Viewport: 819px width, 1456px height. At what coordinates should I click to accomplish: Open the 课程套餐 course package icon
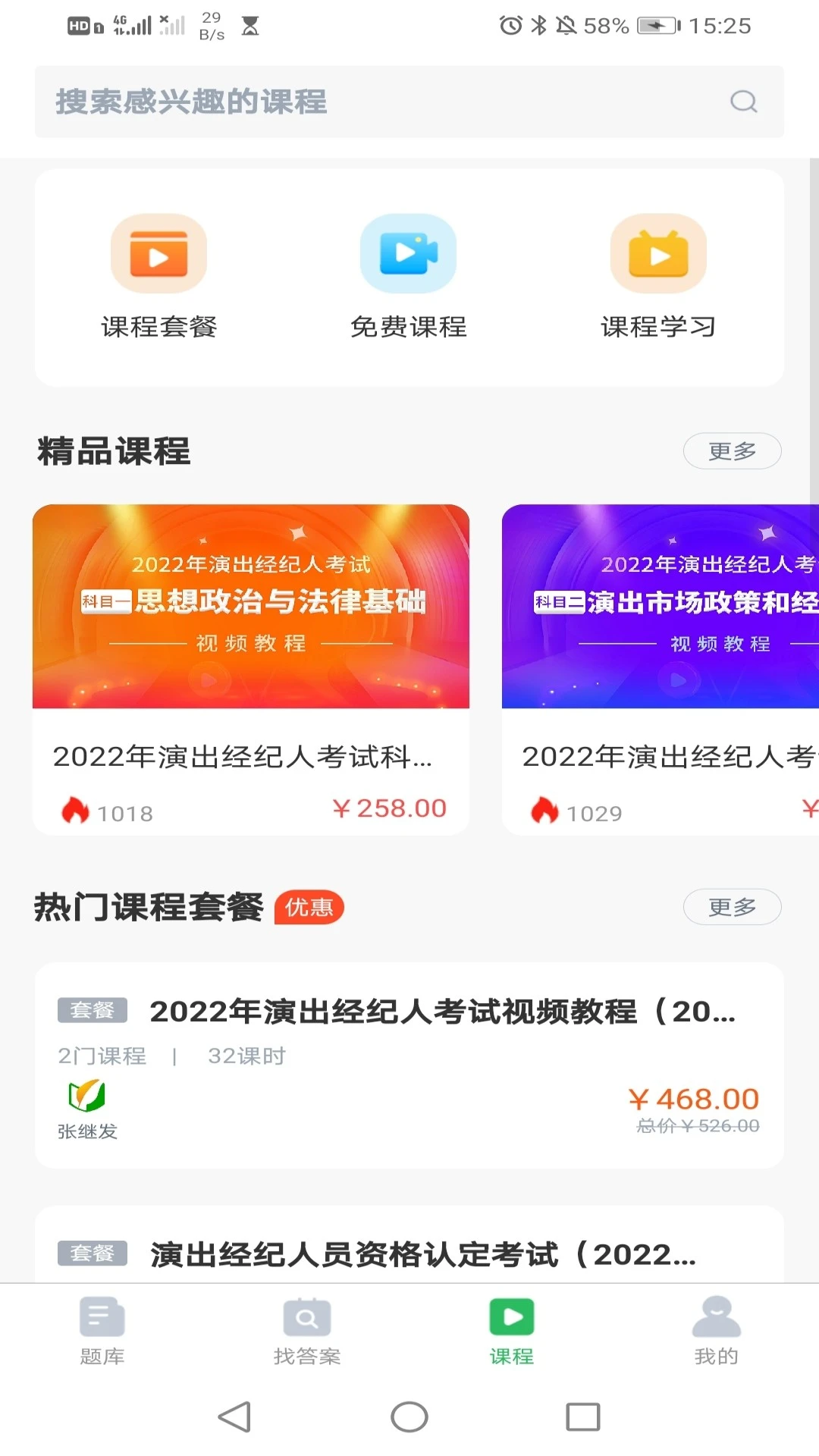point(158,253)
